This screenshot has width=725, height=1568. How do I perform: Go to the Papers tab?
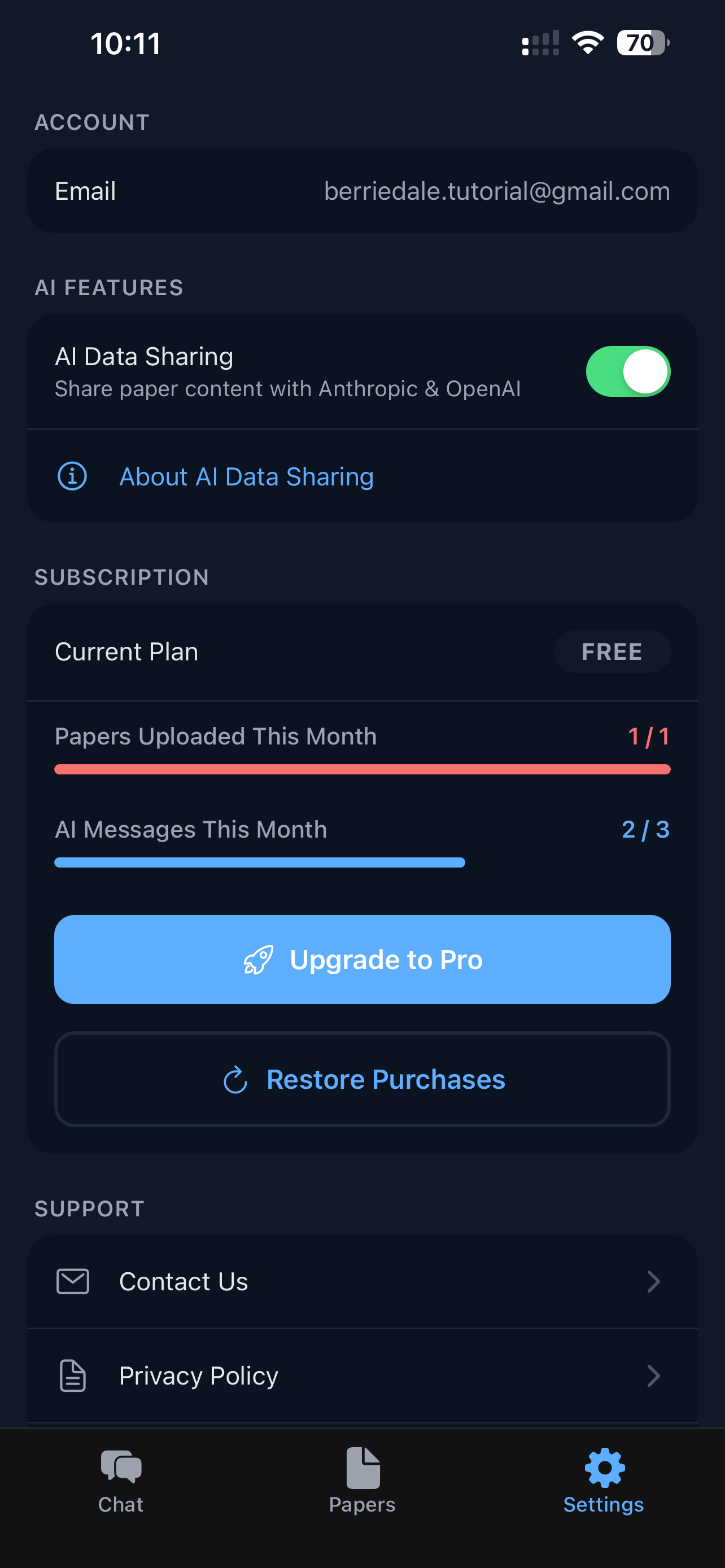pyautogui.click(x=362, y=1481)
